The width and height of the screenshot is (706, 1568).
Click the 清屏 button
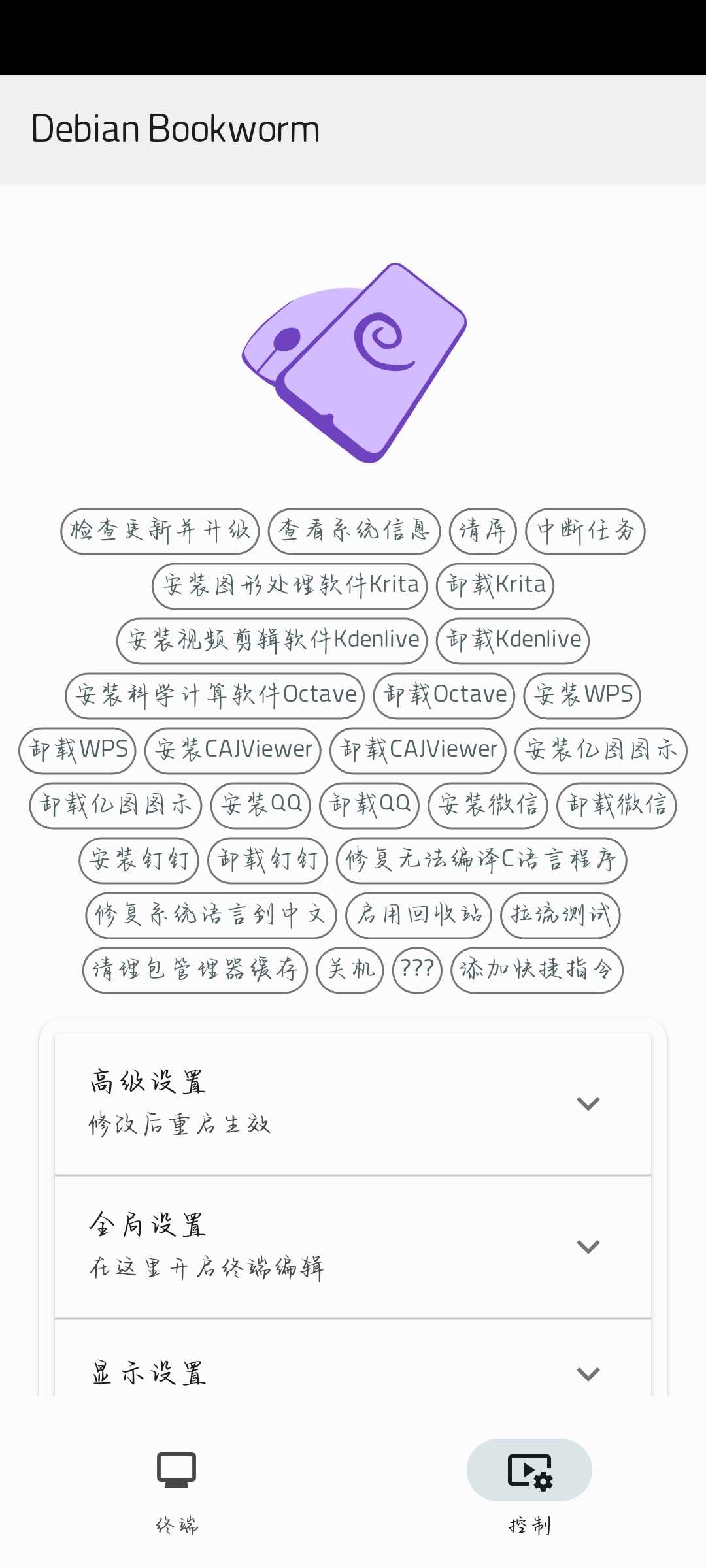[x=482, y=531]
